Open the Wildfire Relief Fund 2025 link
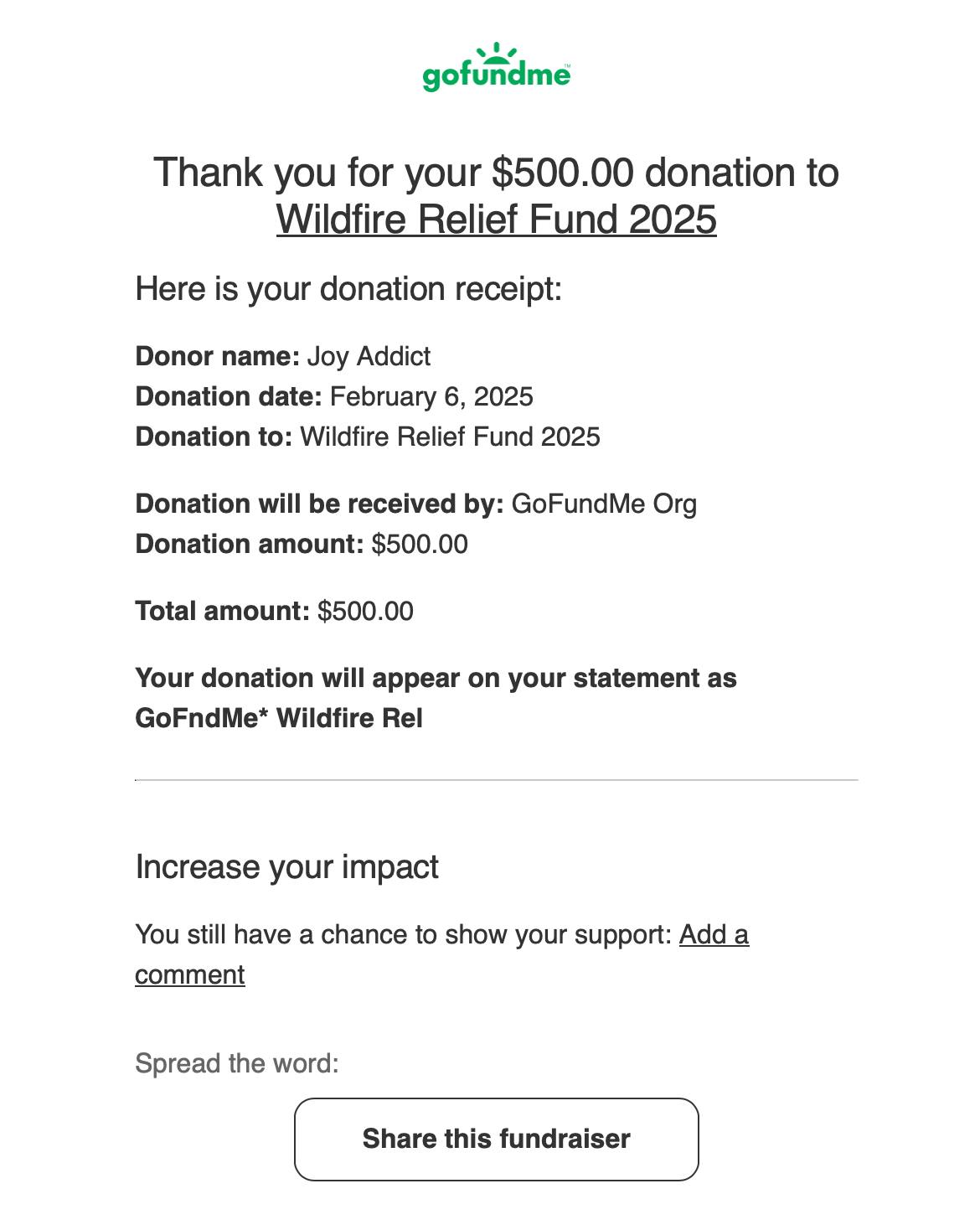 click(496, 220)
